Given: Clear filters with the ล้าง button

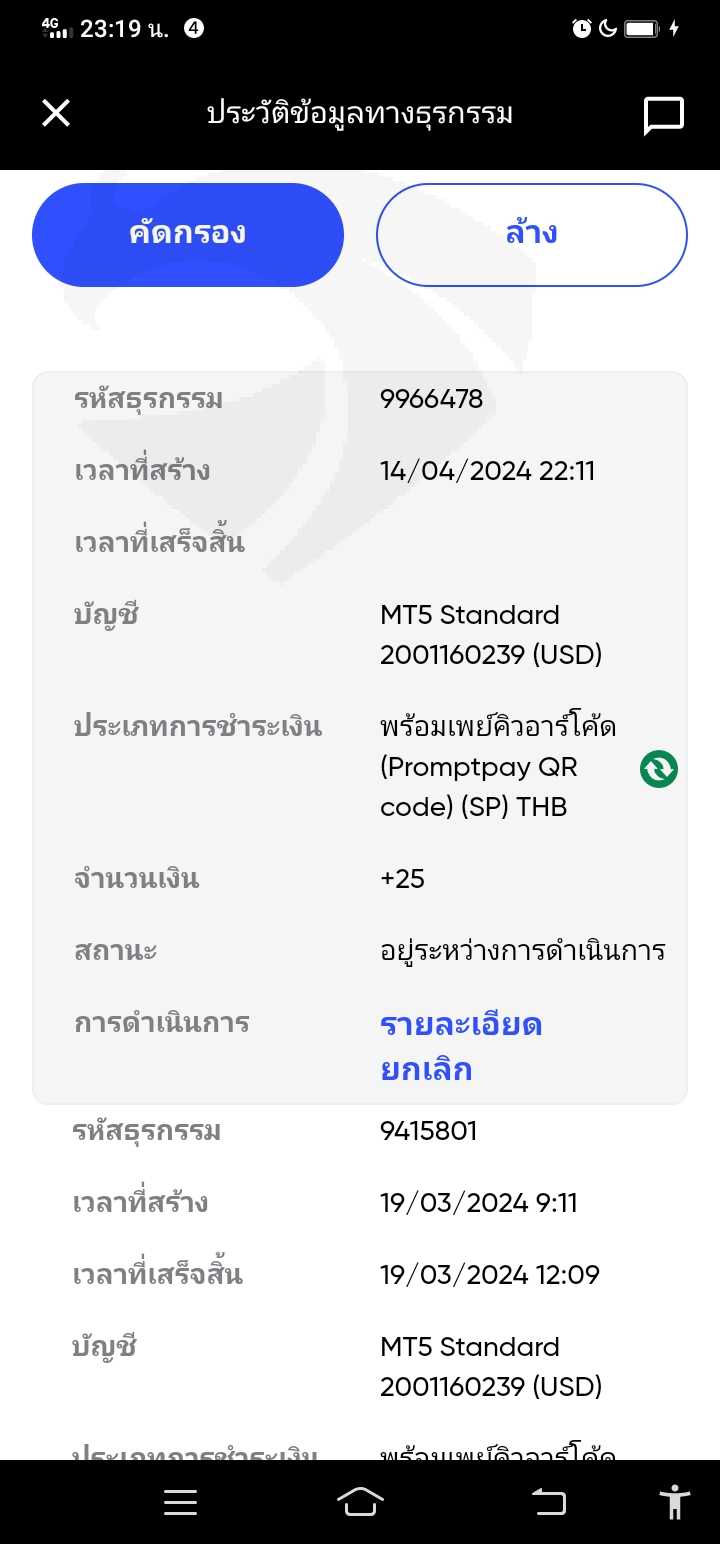Looking at the screenshot, I should 531,234.
